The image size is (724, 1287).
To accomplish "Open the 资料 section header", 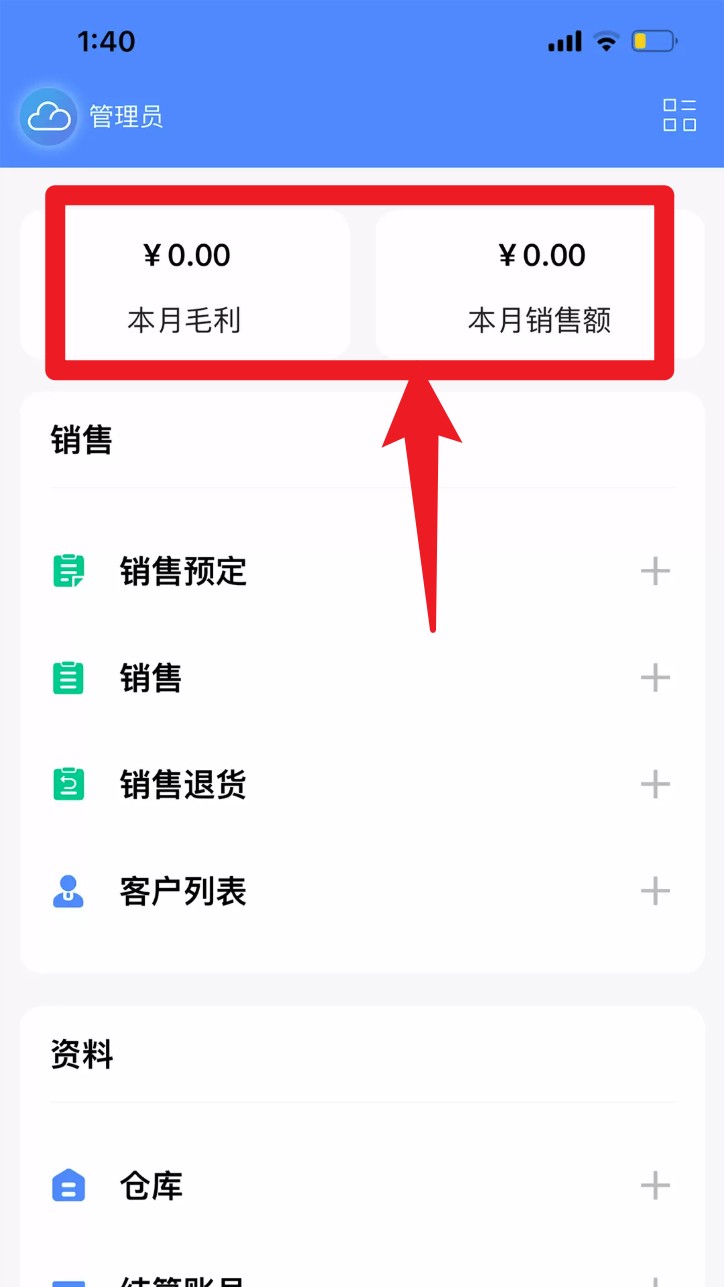I will pyautogui.click(x=80, y=1055).
